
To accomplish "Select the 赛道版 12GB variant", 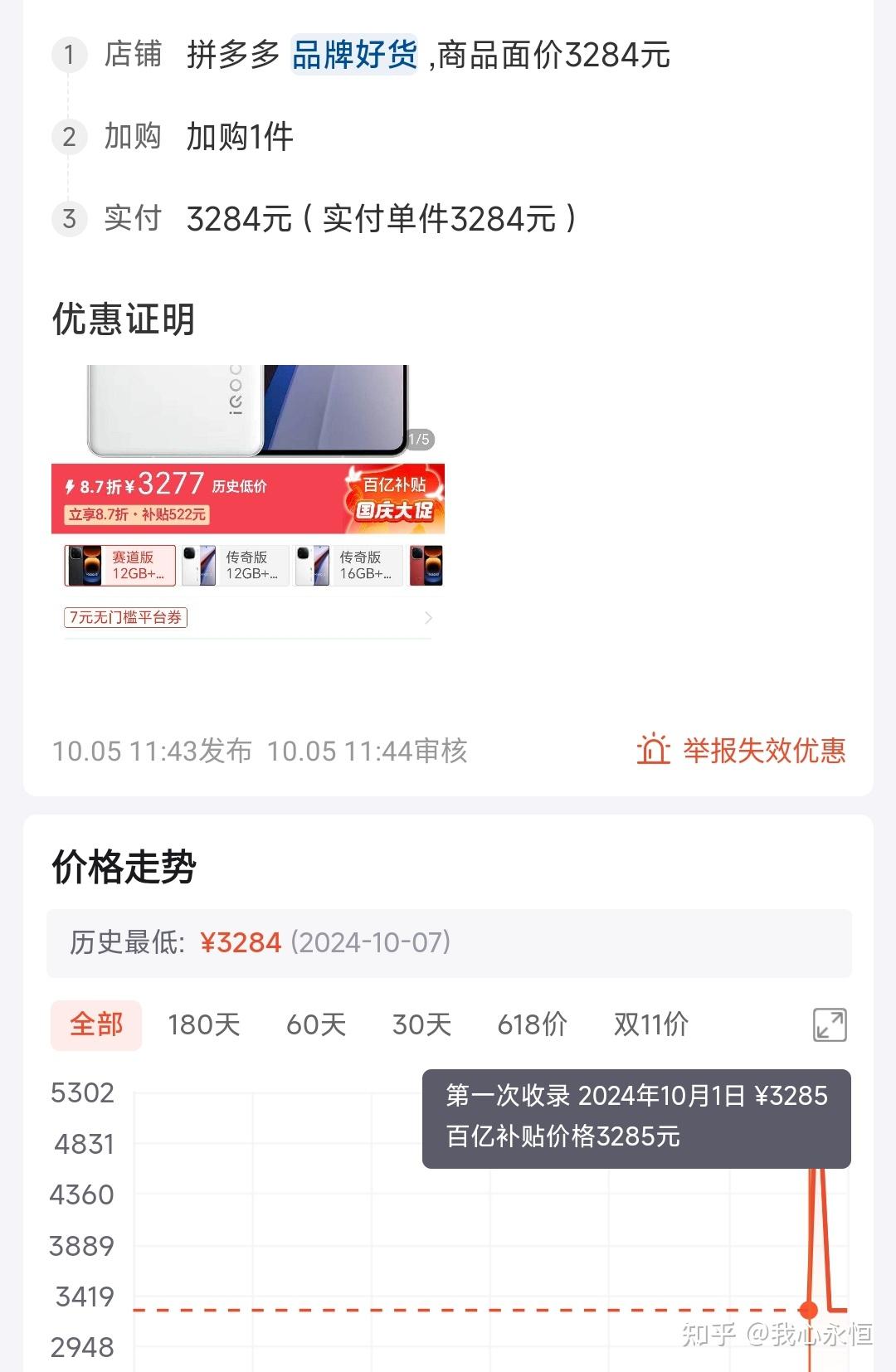I will [x=118, y=565].
